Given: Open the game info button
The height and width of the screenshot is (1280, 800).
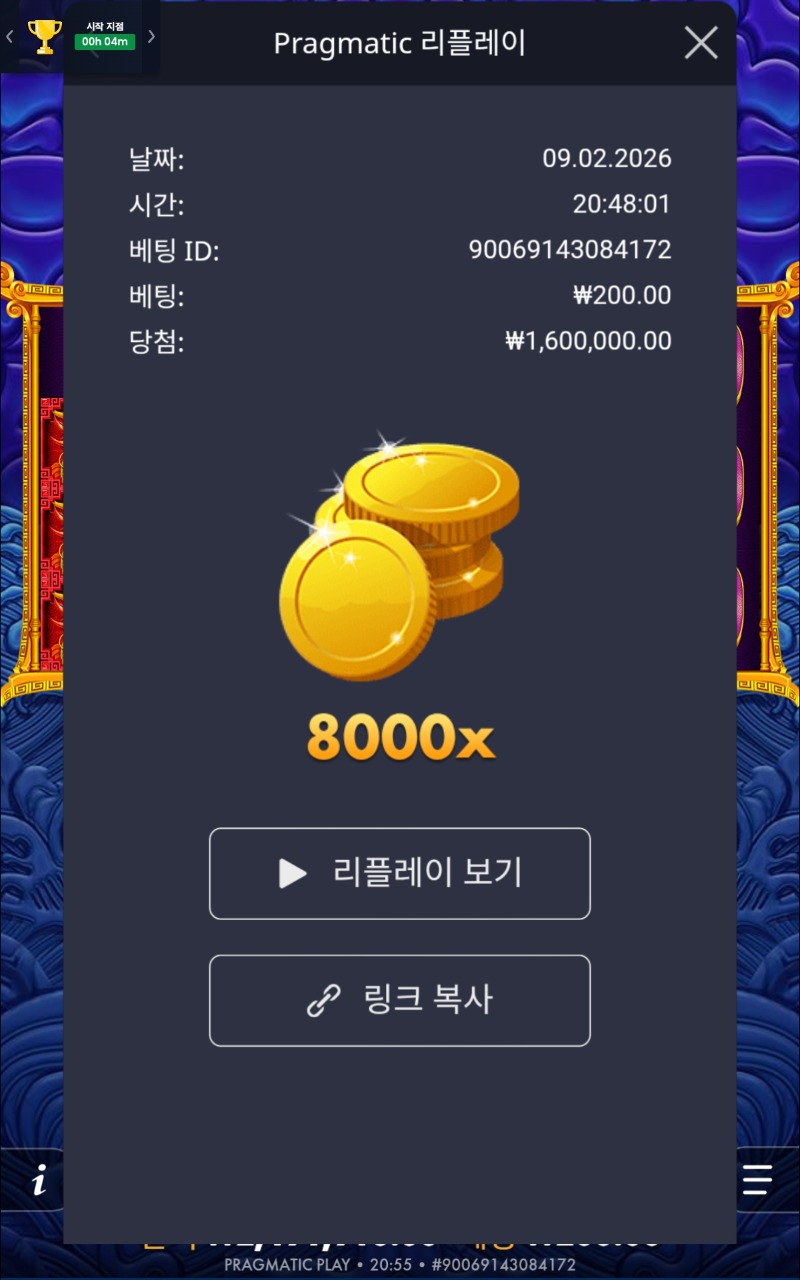Looking at the screenshot, I should (x=39, y=1182).
